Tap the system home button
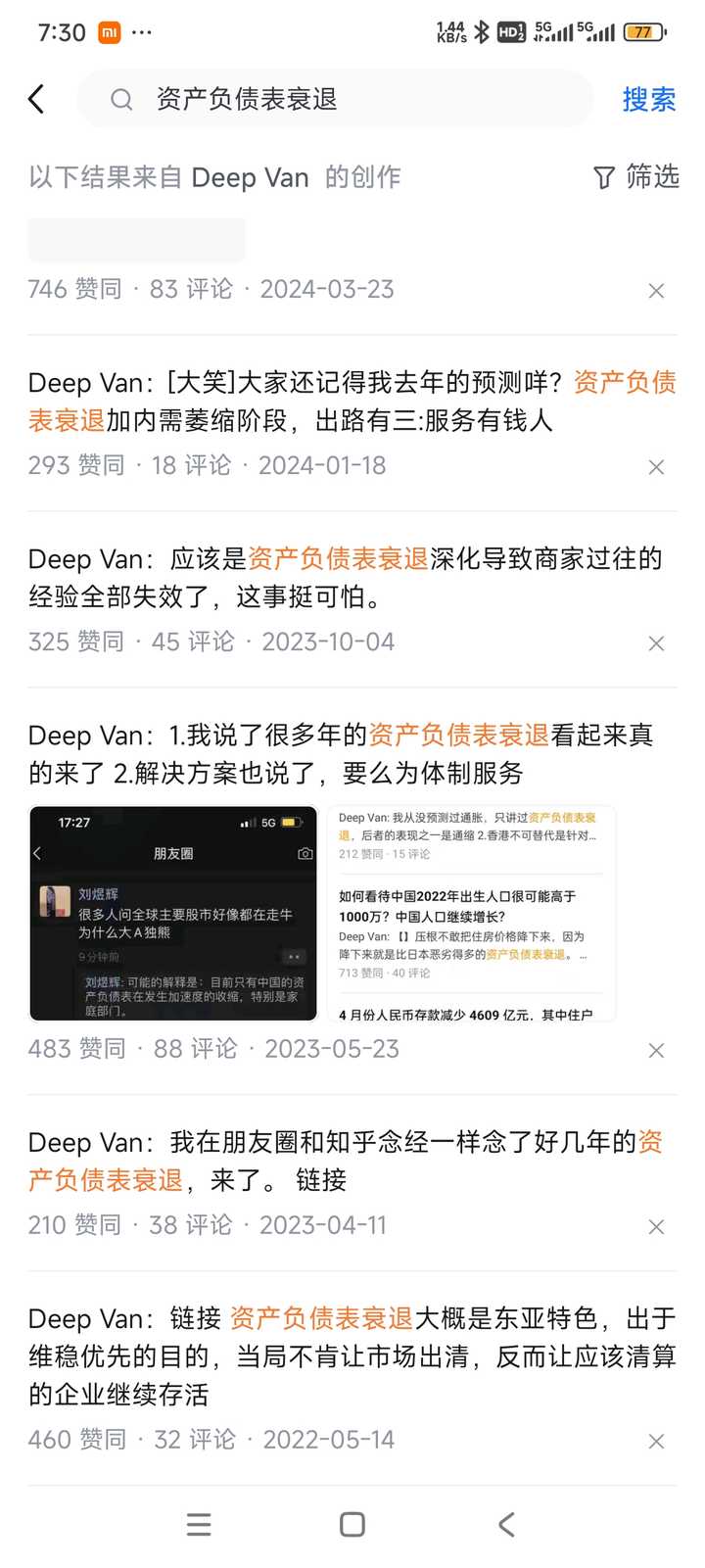The height and width of the screenshot is (1568, 705). (352, 1524)
